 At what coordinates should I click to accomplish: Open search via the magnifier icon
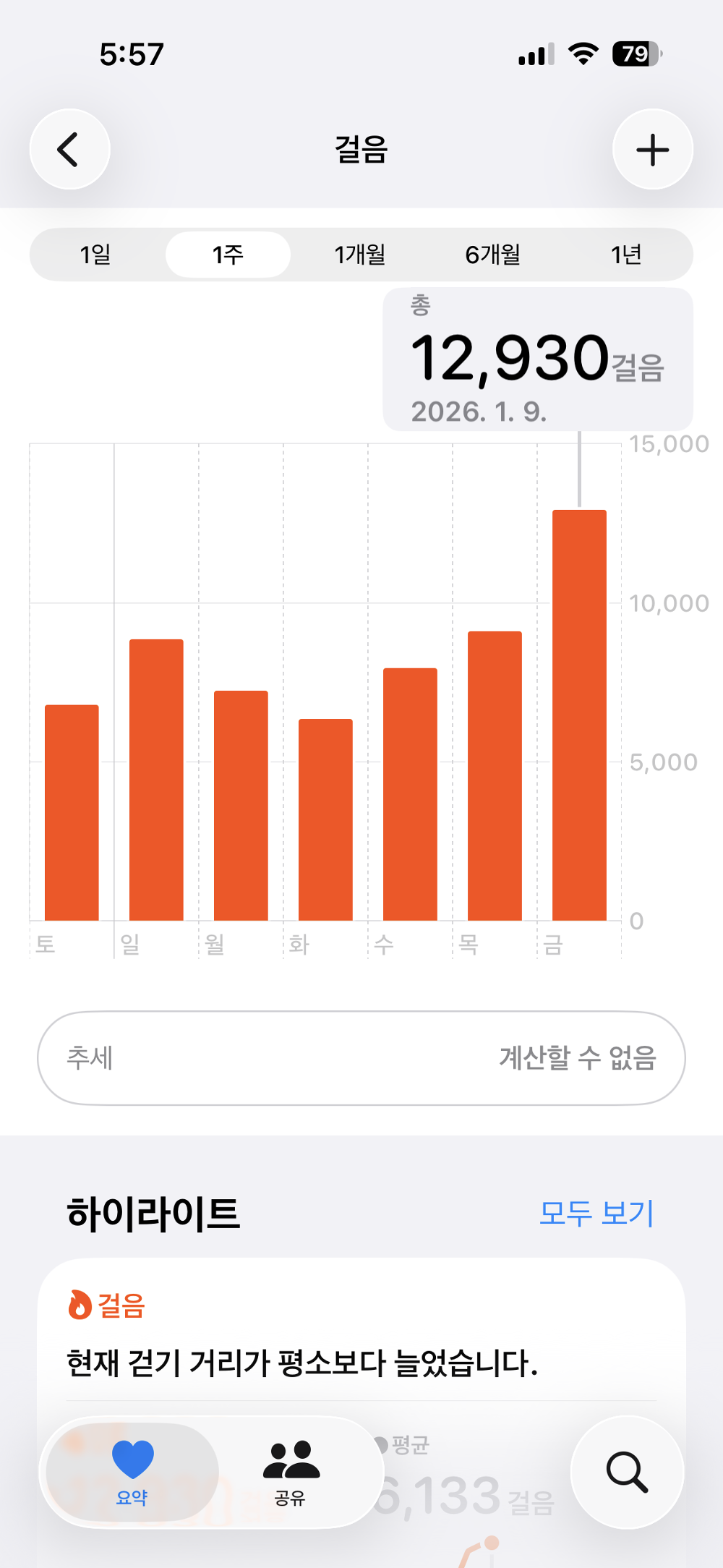[626, 1472]
